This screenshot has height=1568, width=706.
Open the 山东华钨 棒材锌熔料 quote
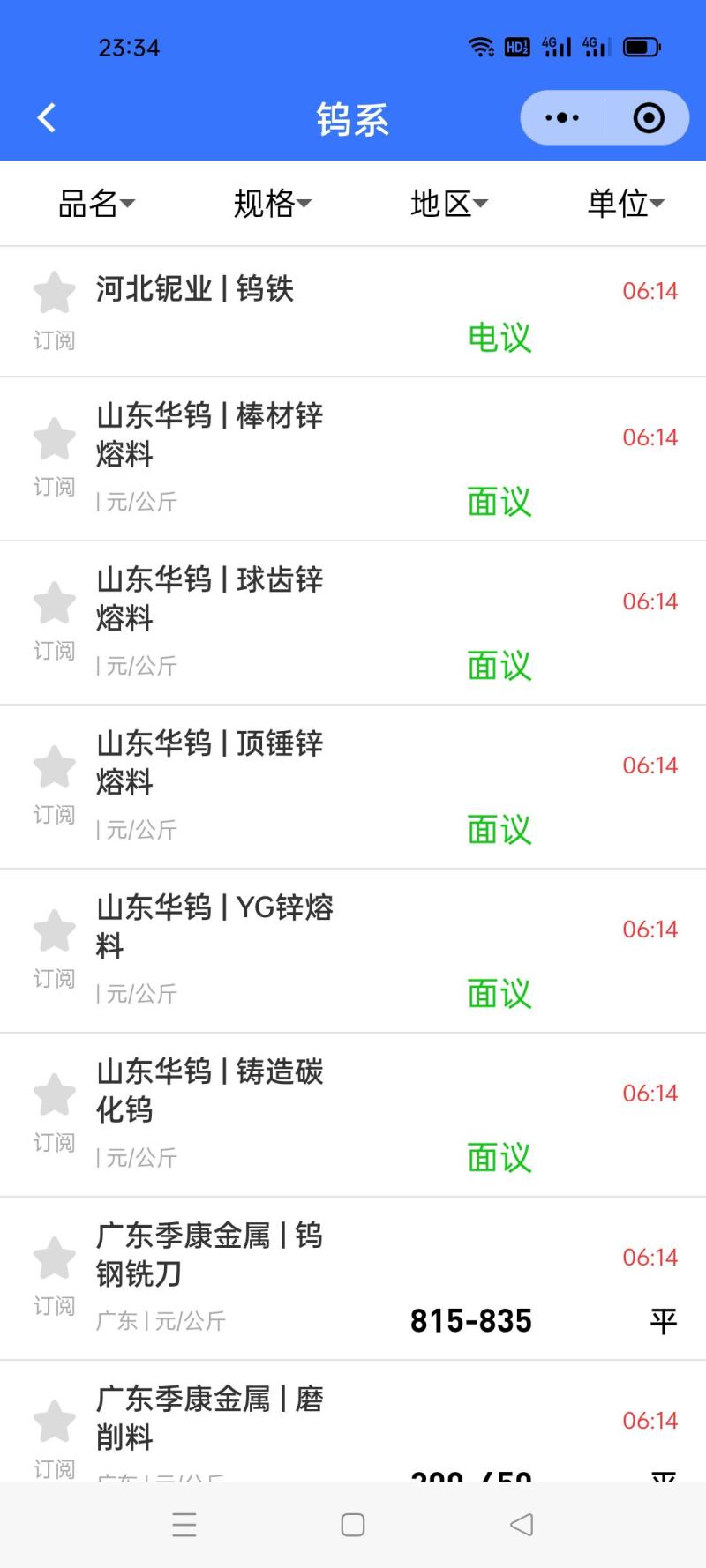(353, 459)
